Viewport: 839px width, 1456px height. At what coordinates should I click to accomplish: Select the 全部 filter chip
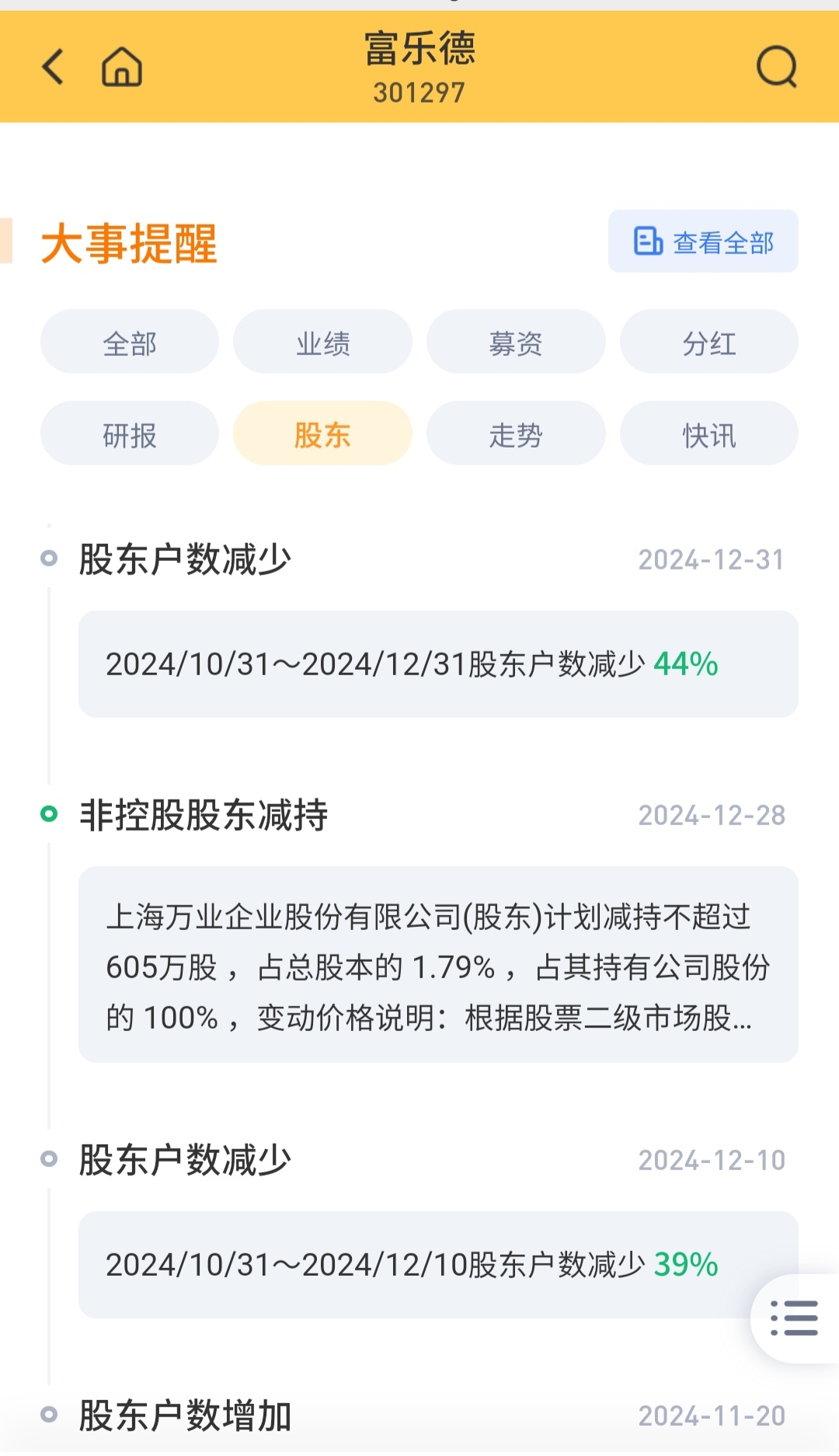click(x=130, y=342)
